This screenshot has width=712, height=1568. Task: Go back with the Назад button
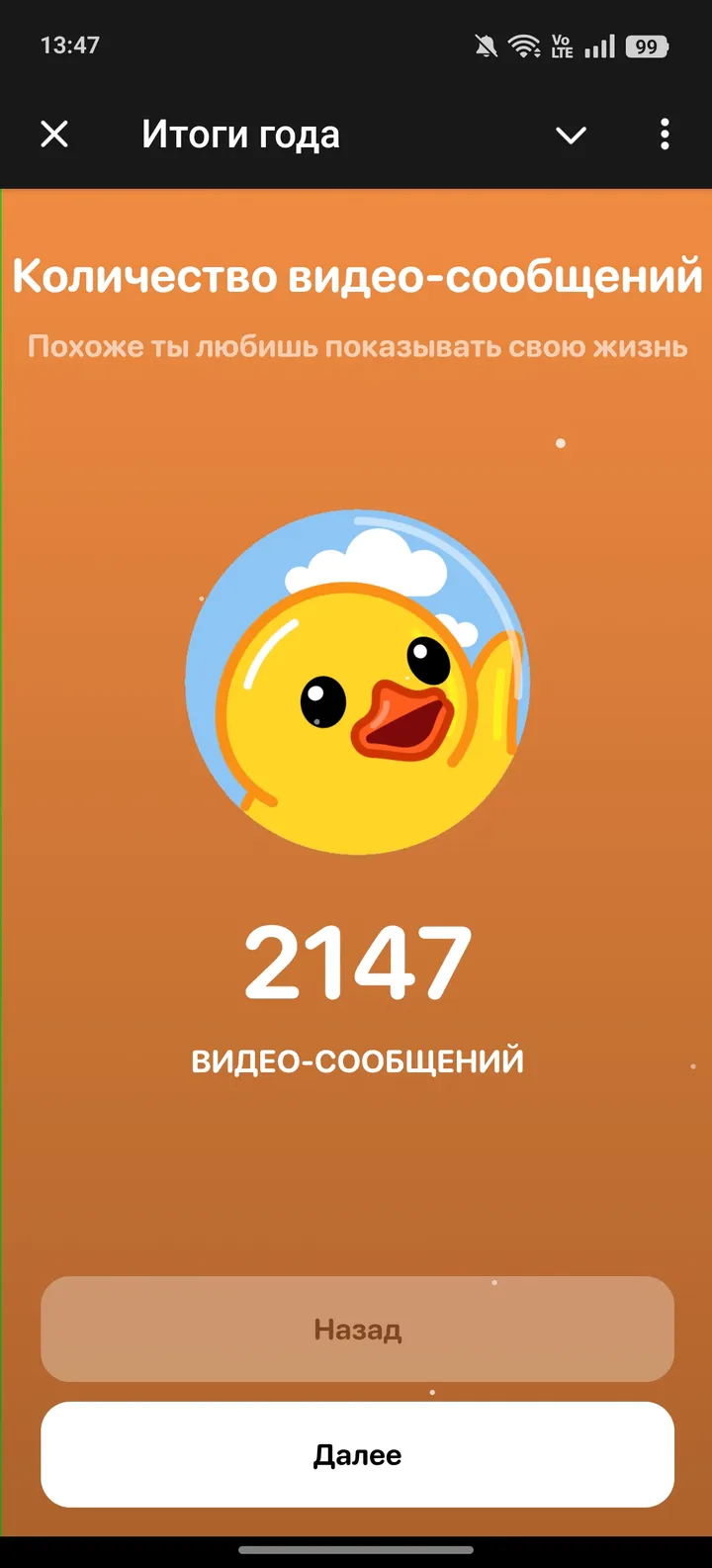click(x=357, y=1329)
